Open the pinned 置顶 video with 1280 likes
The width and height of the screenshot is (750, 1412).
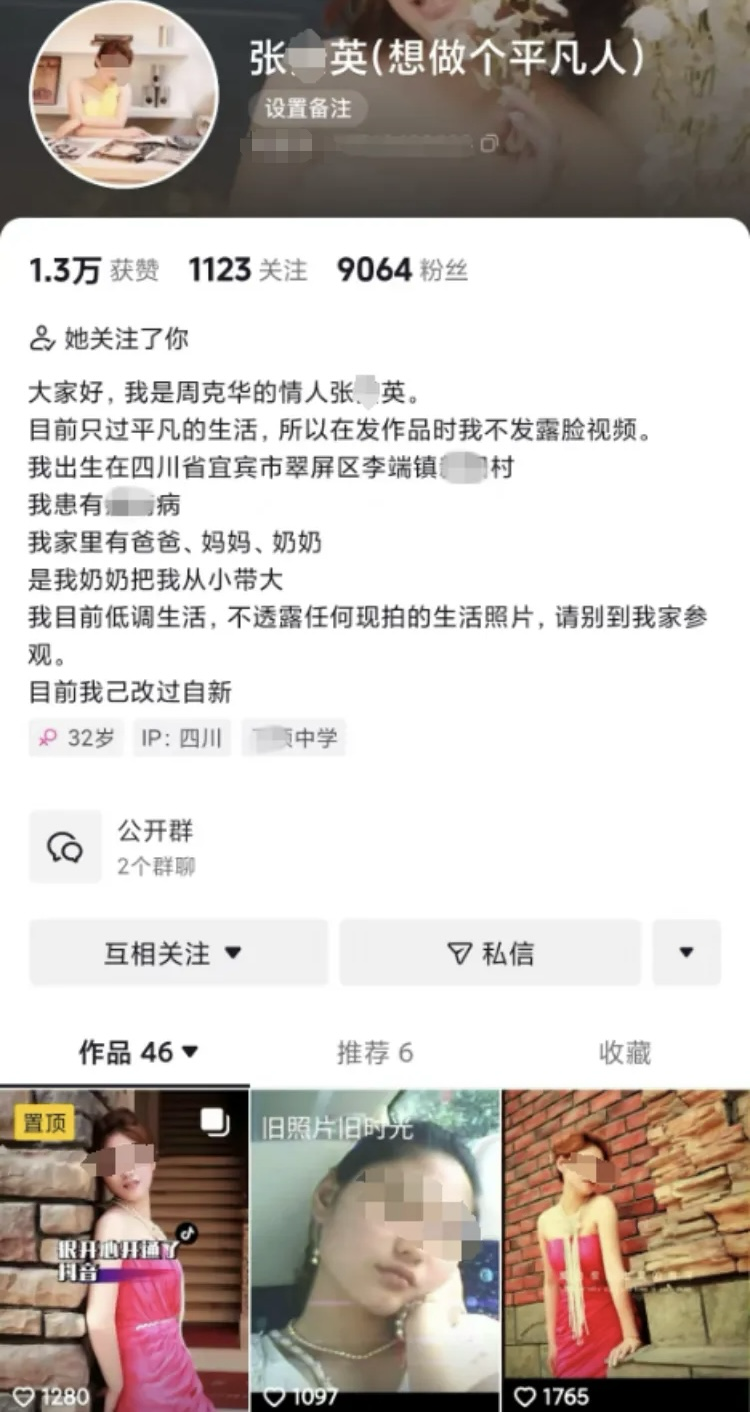click(124, 1250)
